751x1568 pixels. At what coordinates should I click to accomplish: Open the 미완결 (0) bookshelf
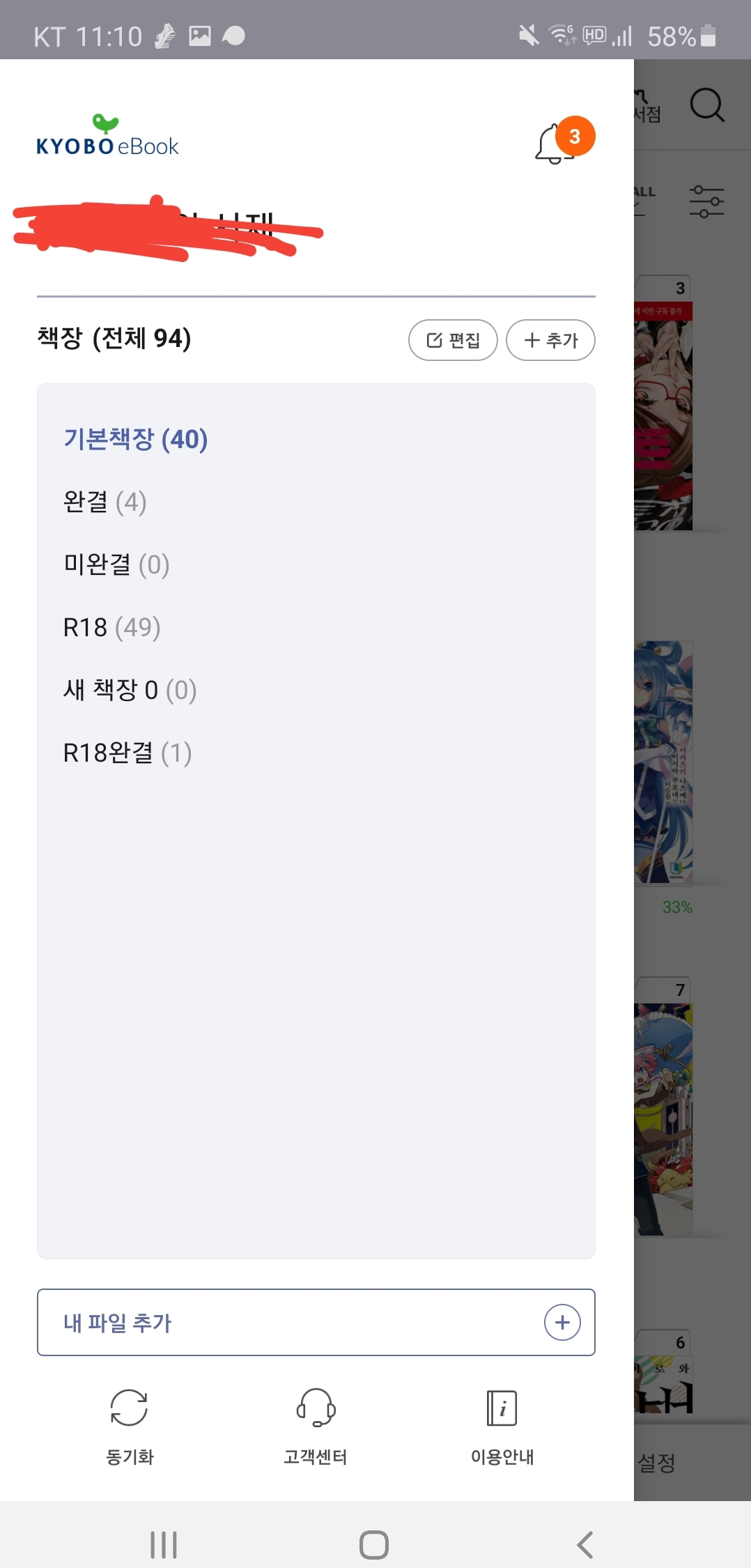coord(116,564)
